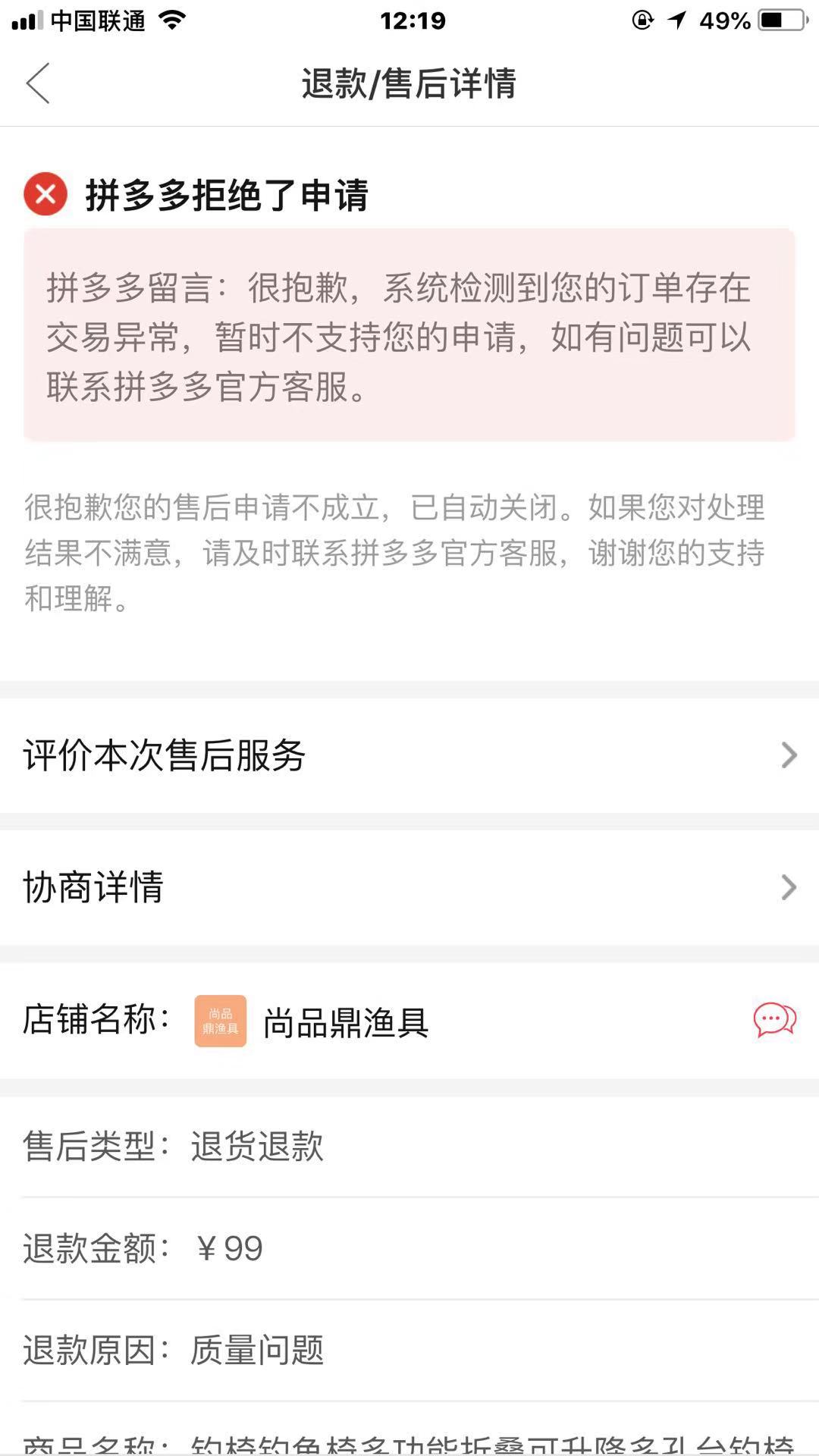Go back from the refund details page
Viewport: 819px width, 1456px height.
pos(38,83)
